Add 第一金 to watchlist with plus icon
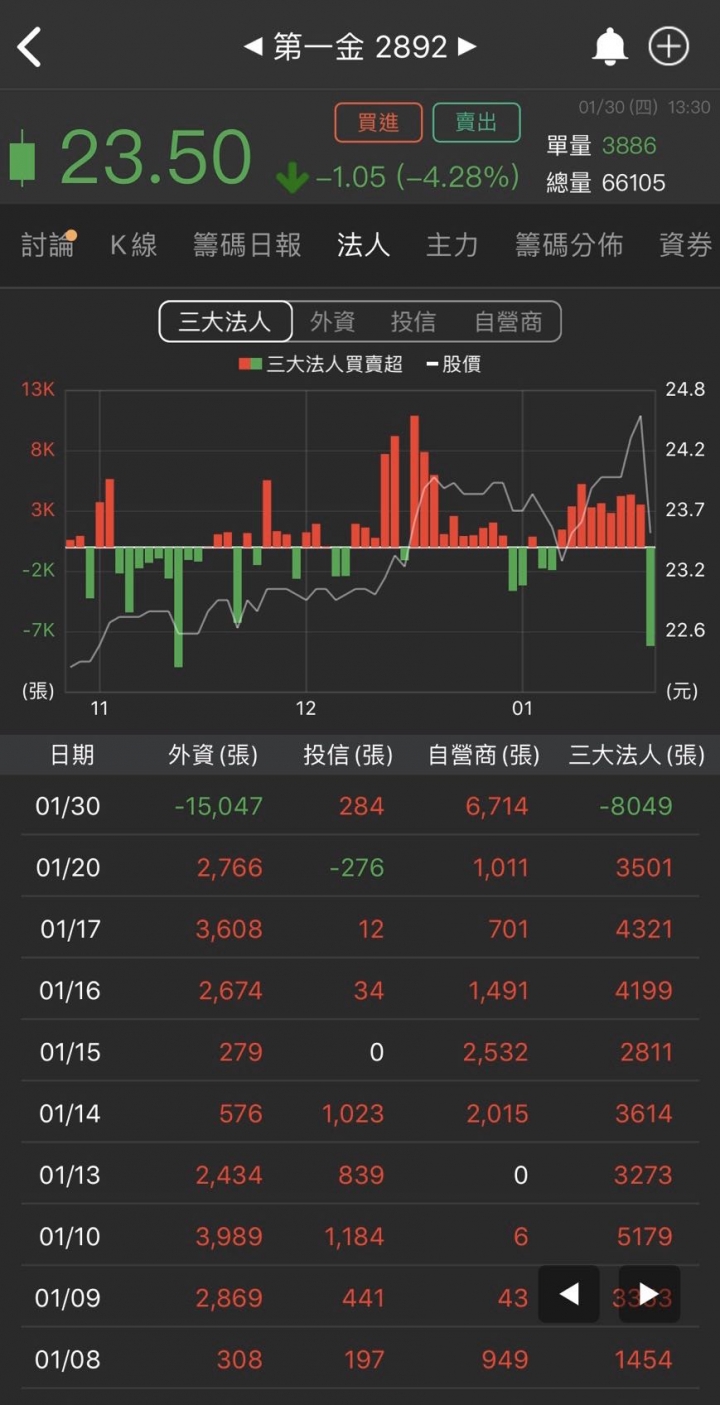Viewport: 720px width, 1405px height. pos(669,47)
